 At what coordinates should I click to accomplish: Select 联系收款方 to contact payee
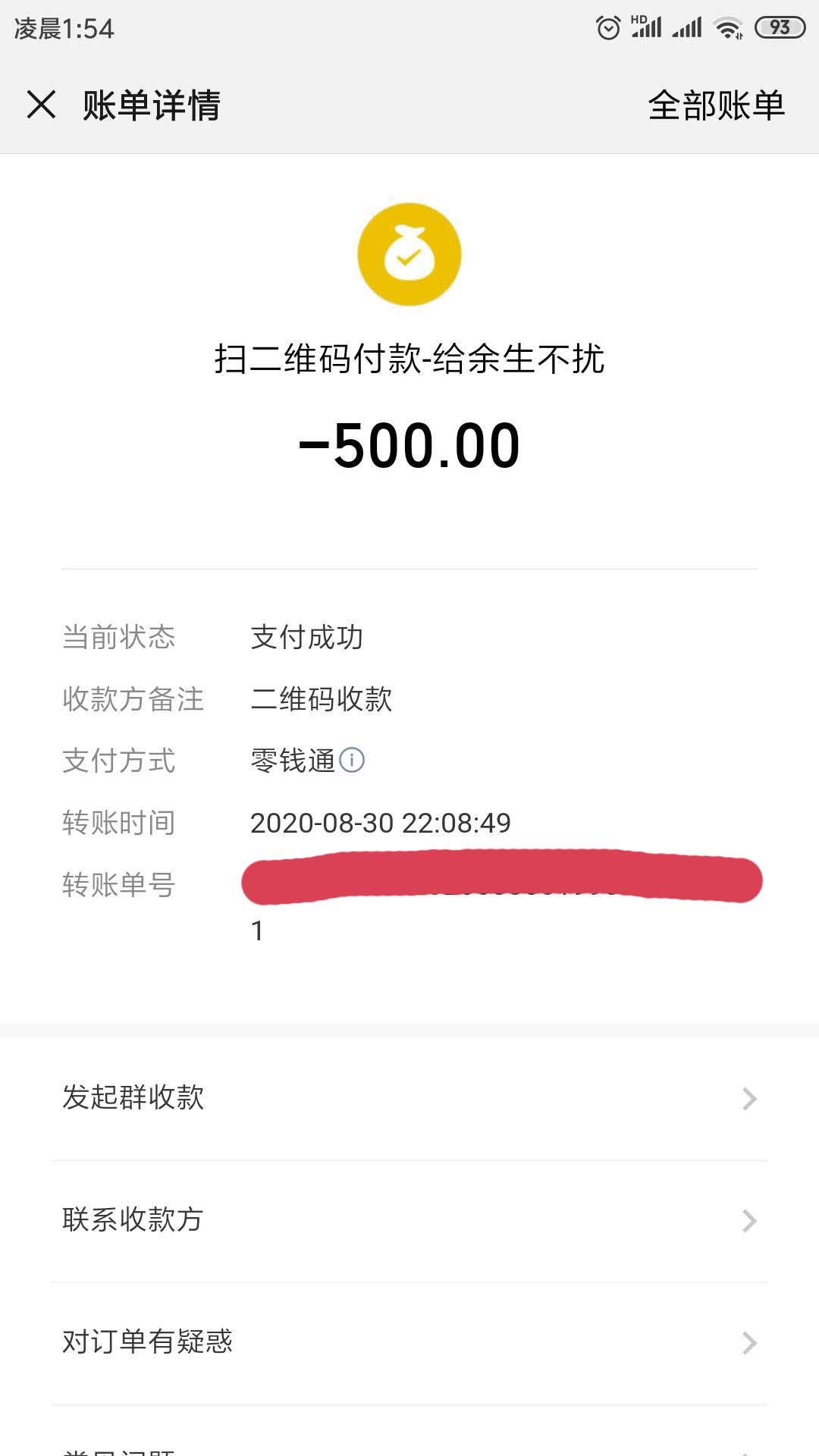(x=409, y=1220)
